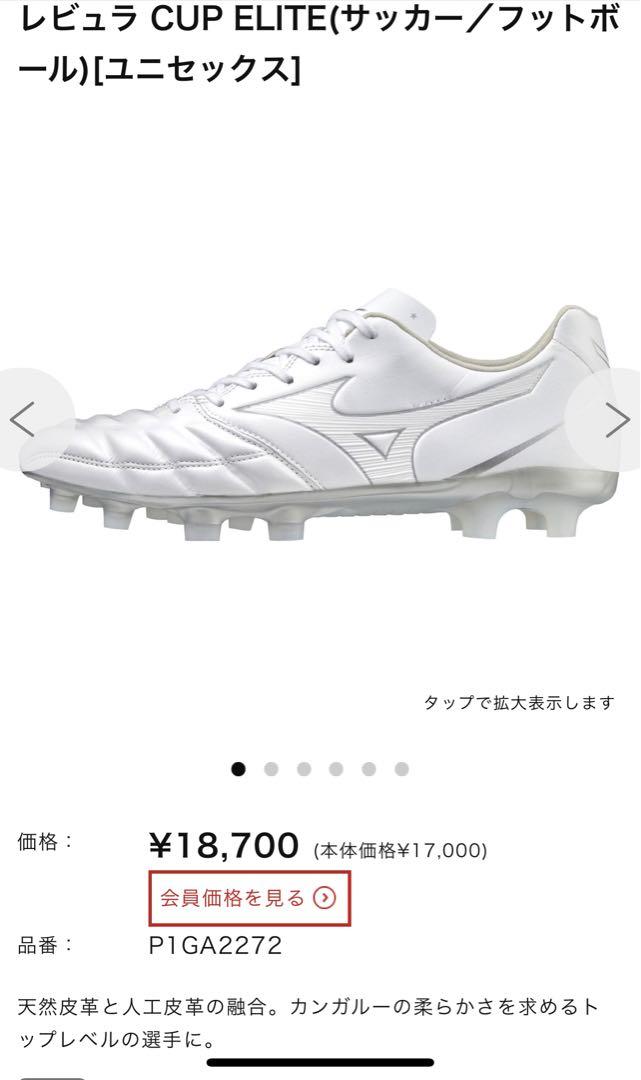Jump to the second image dot
This screenshot has width=641, height=1080.
[271, 769]
